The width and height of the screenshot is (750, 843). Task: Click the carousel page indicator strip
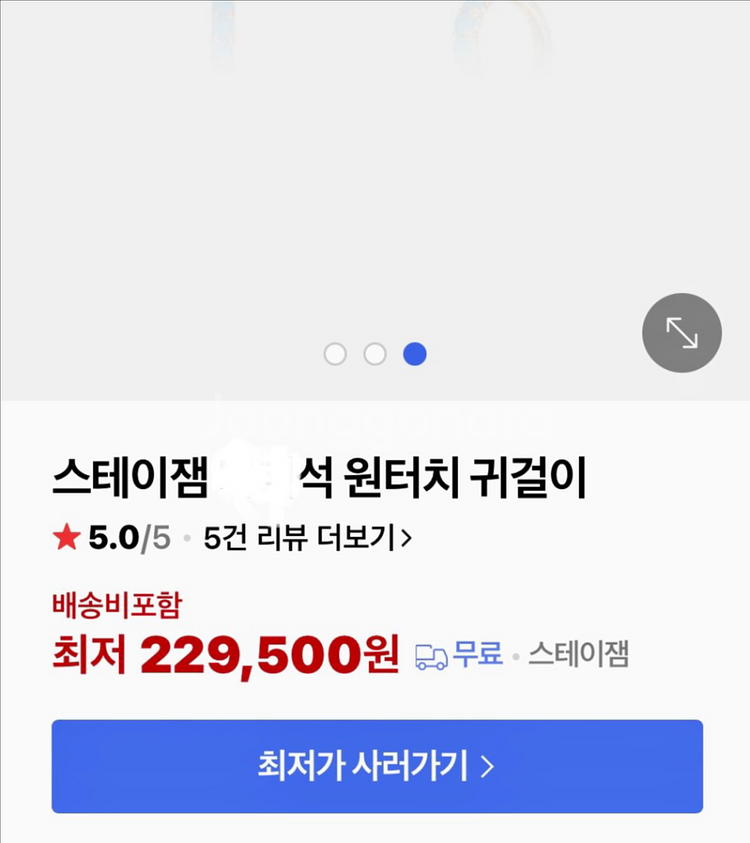[x=375, y=354]
